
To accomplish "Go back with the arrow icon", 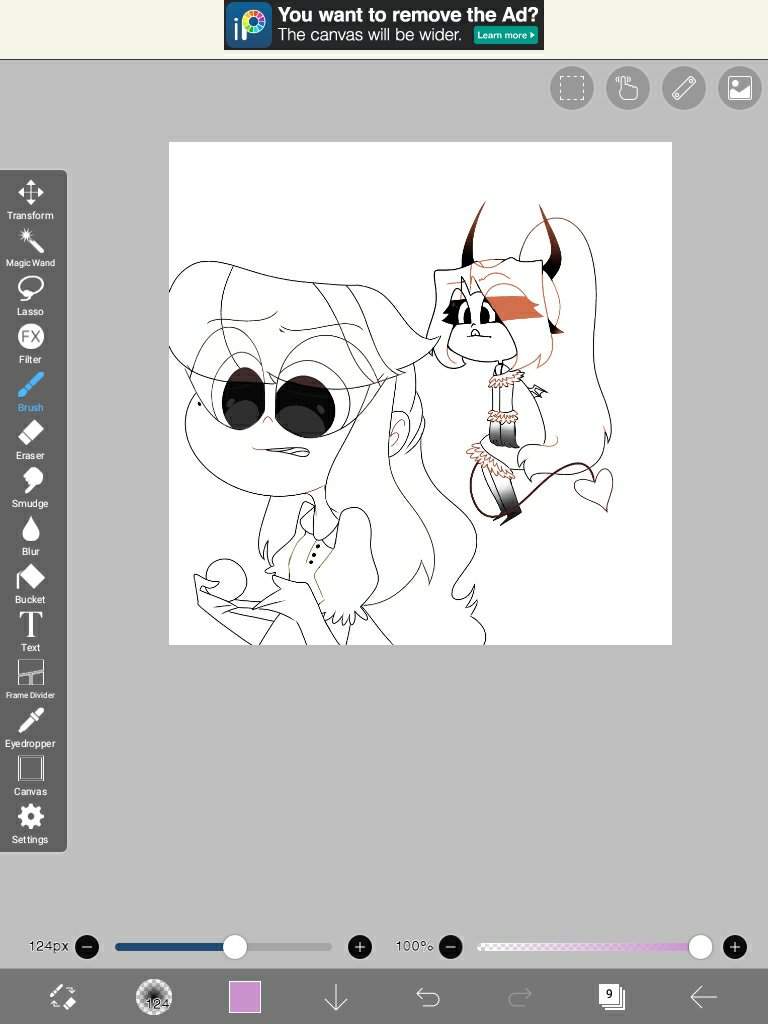I will coord(703,996).
